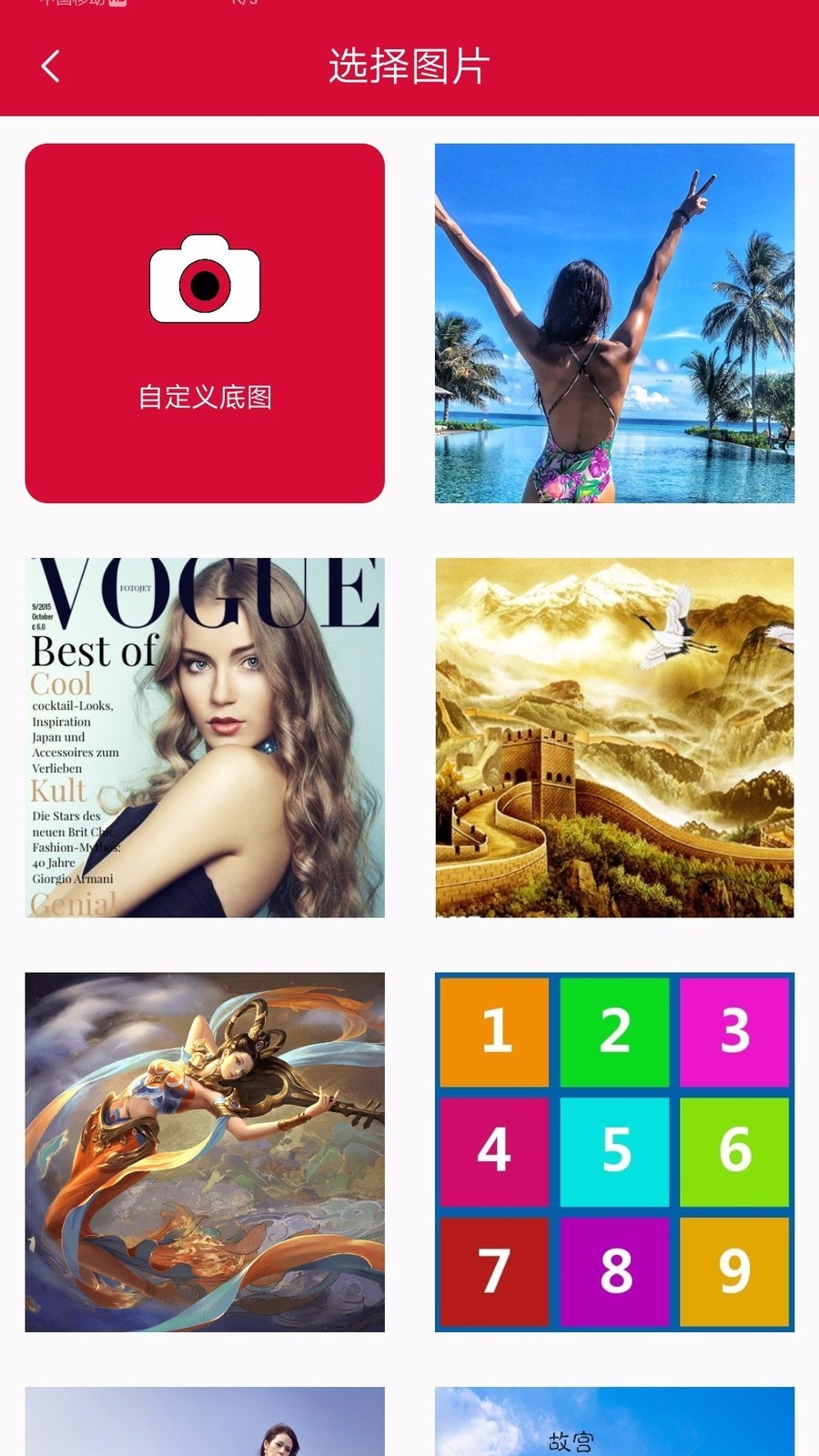Tap number 3 tile in the grid image
This screenshot has width=819, height=1456.
(734, 1032)
